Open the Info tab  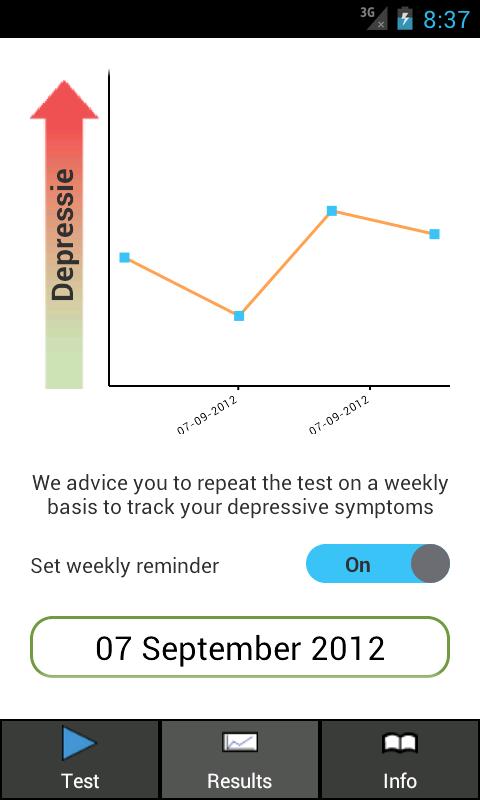click(x=400, y=760)
